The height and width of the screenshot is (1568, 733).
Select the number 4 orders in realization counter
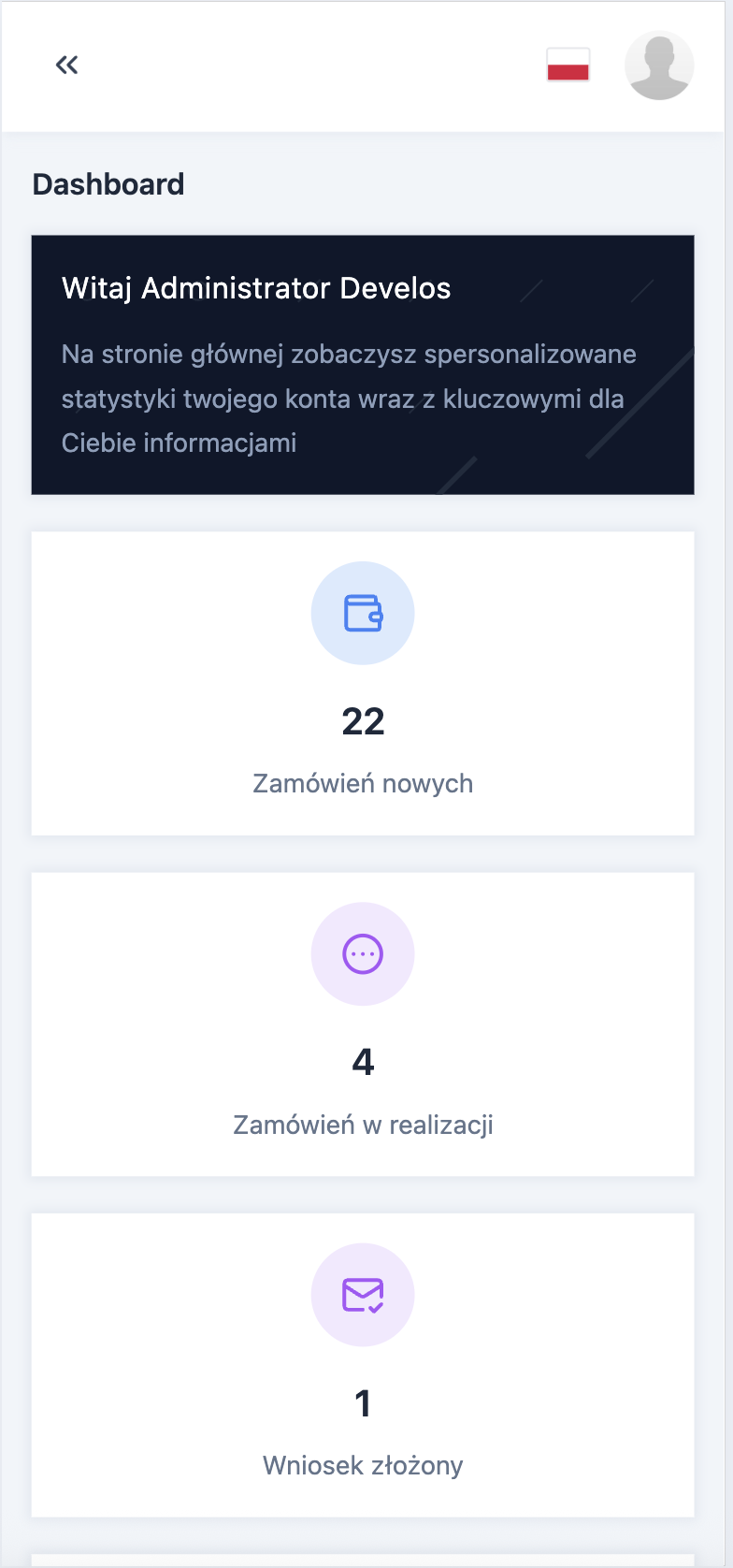pyautogui.click(x=363, y=1062)
